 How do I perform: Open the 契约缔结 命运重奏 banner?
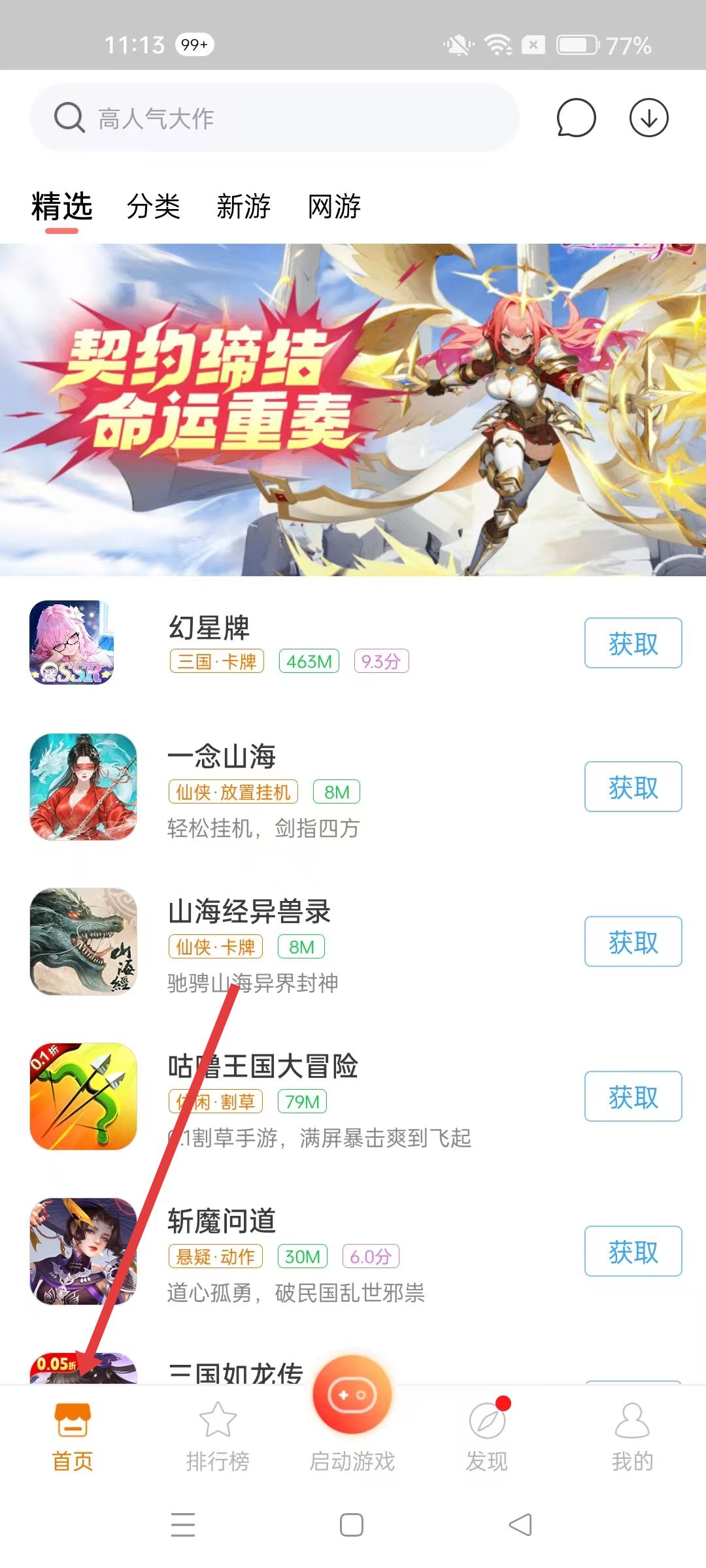[x=353, y=410]
